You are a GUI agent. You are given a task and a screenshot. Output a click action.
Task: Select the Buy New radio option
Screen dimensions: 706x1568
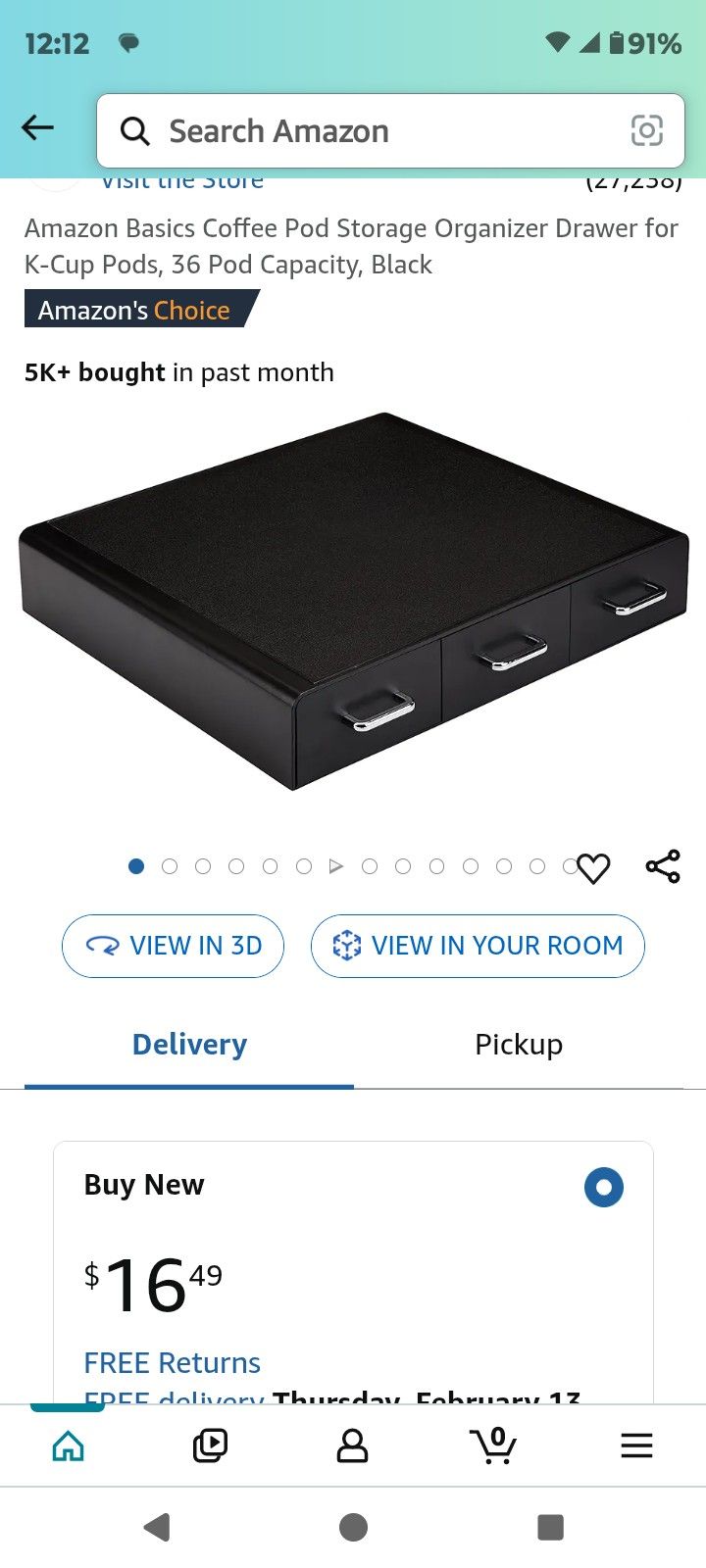coord(603,1187)
